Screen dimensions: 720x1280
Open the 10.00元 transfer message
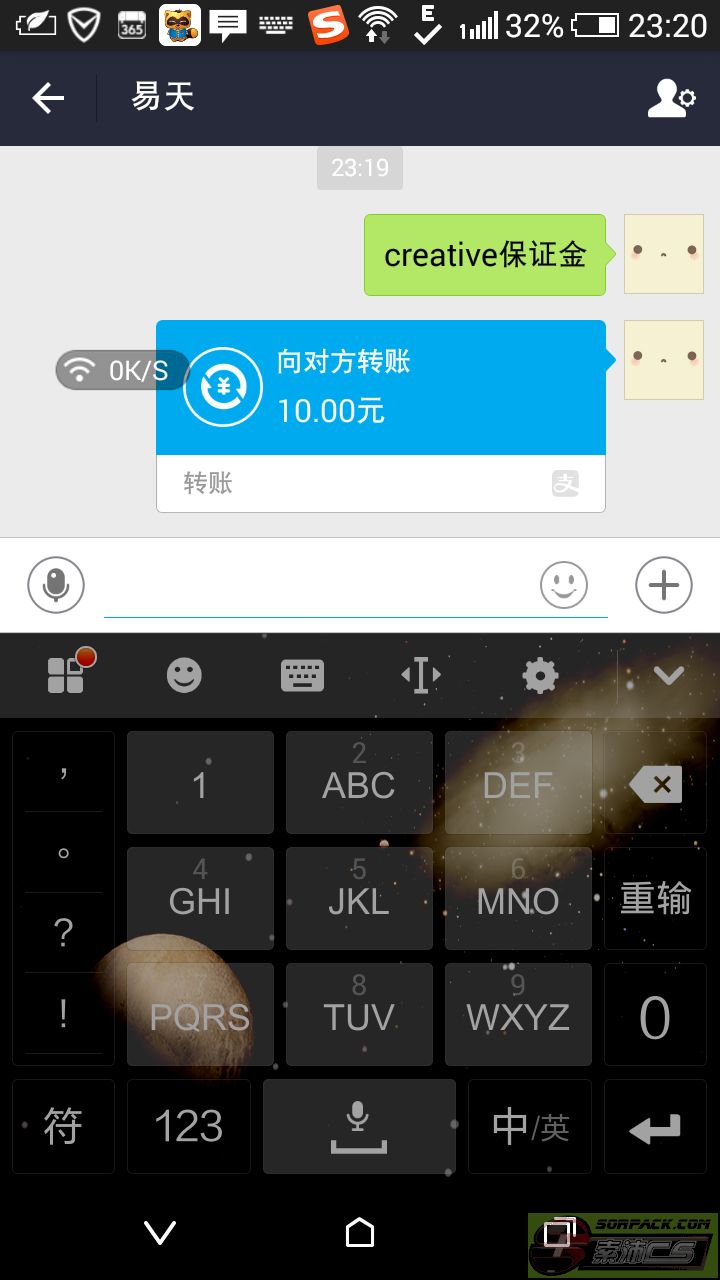point(381,416)
